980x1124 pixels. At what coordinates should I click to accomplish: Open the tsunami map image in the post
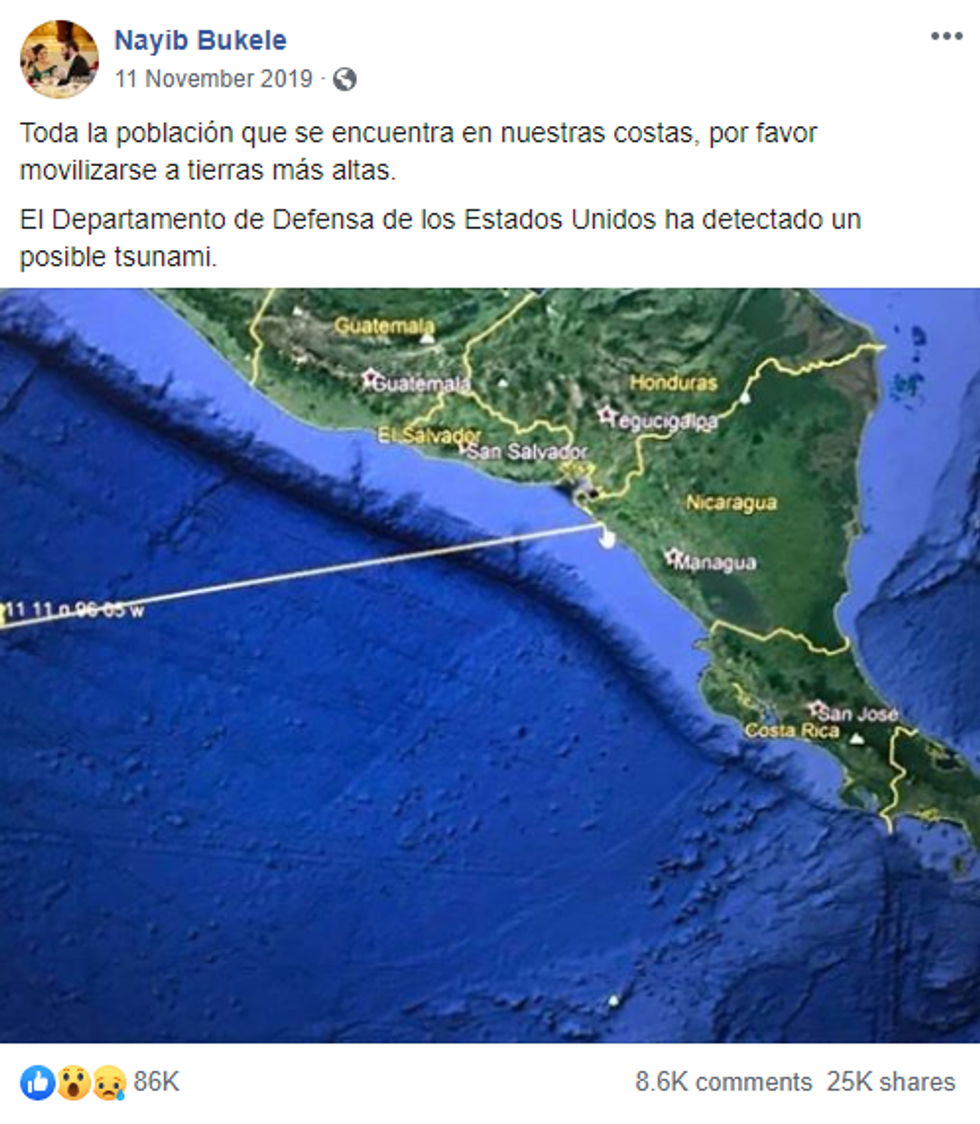[x=490, y=665]
